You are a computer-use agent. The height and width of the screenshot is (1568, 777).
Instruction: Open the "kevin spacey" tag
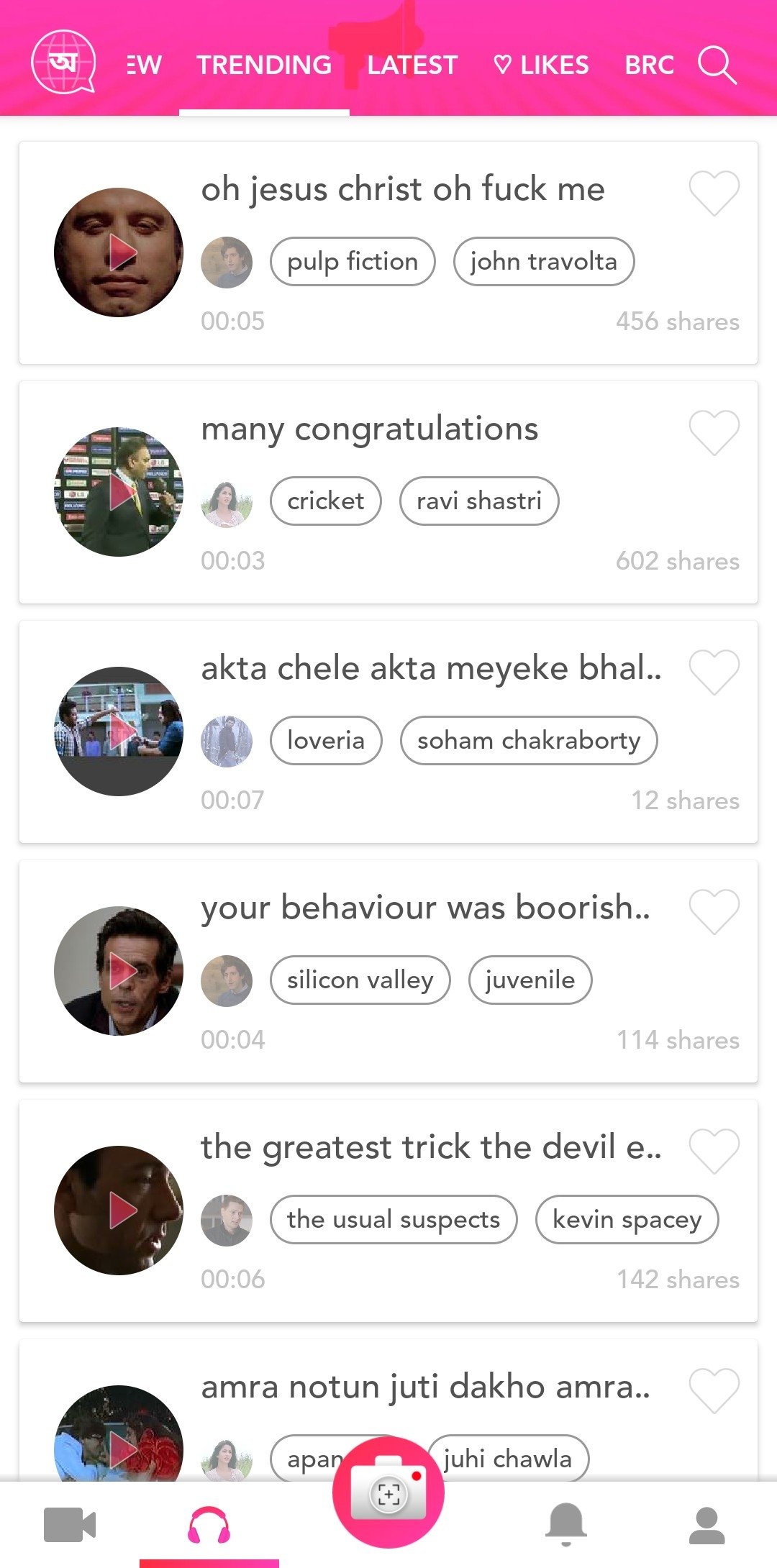pyautogui.click(x=627, y=1219)
